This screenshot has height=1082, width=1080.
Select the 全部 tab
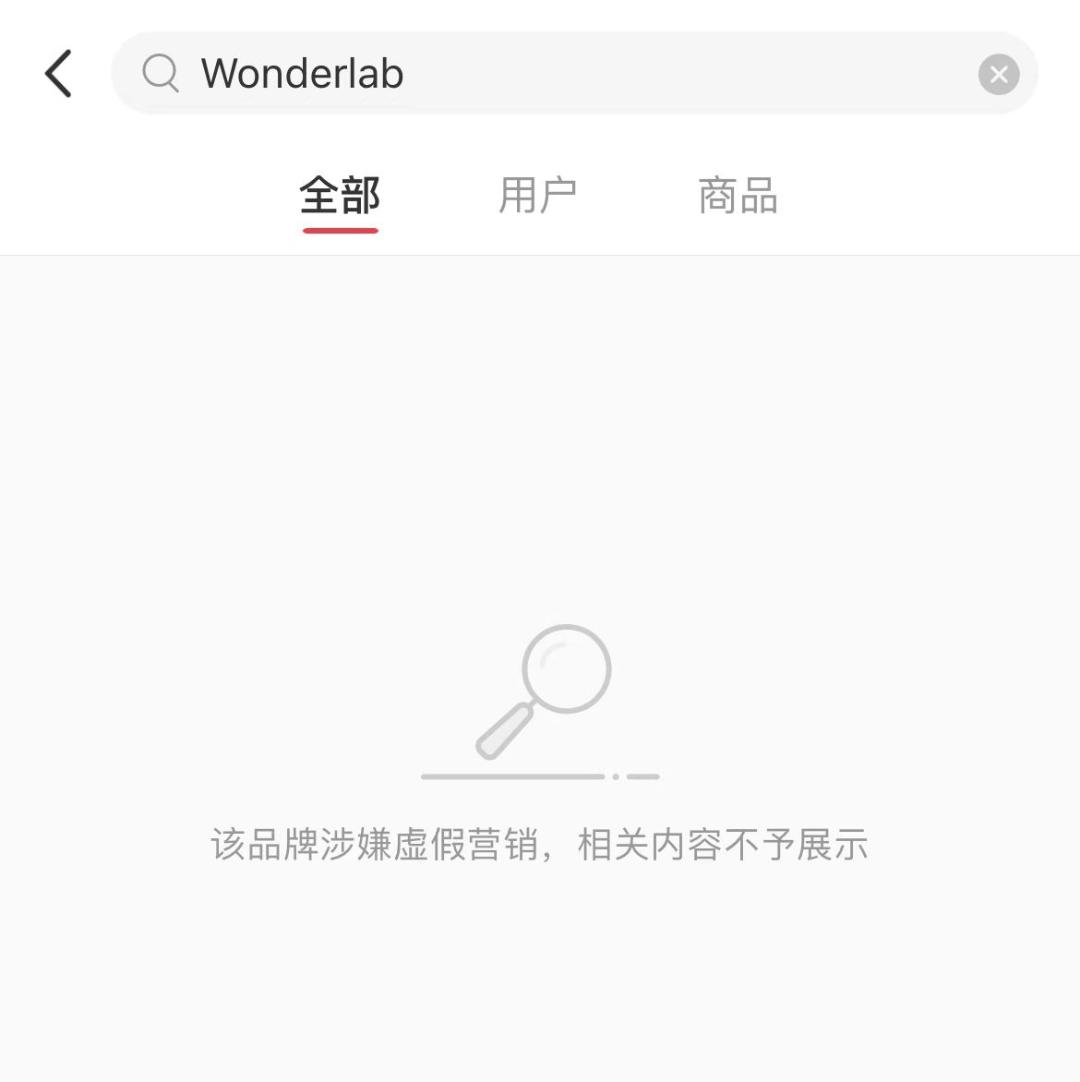340,196
